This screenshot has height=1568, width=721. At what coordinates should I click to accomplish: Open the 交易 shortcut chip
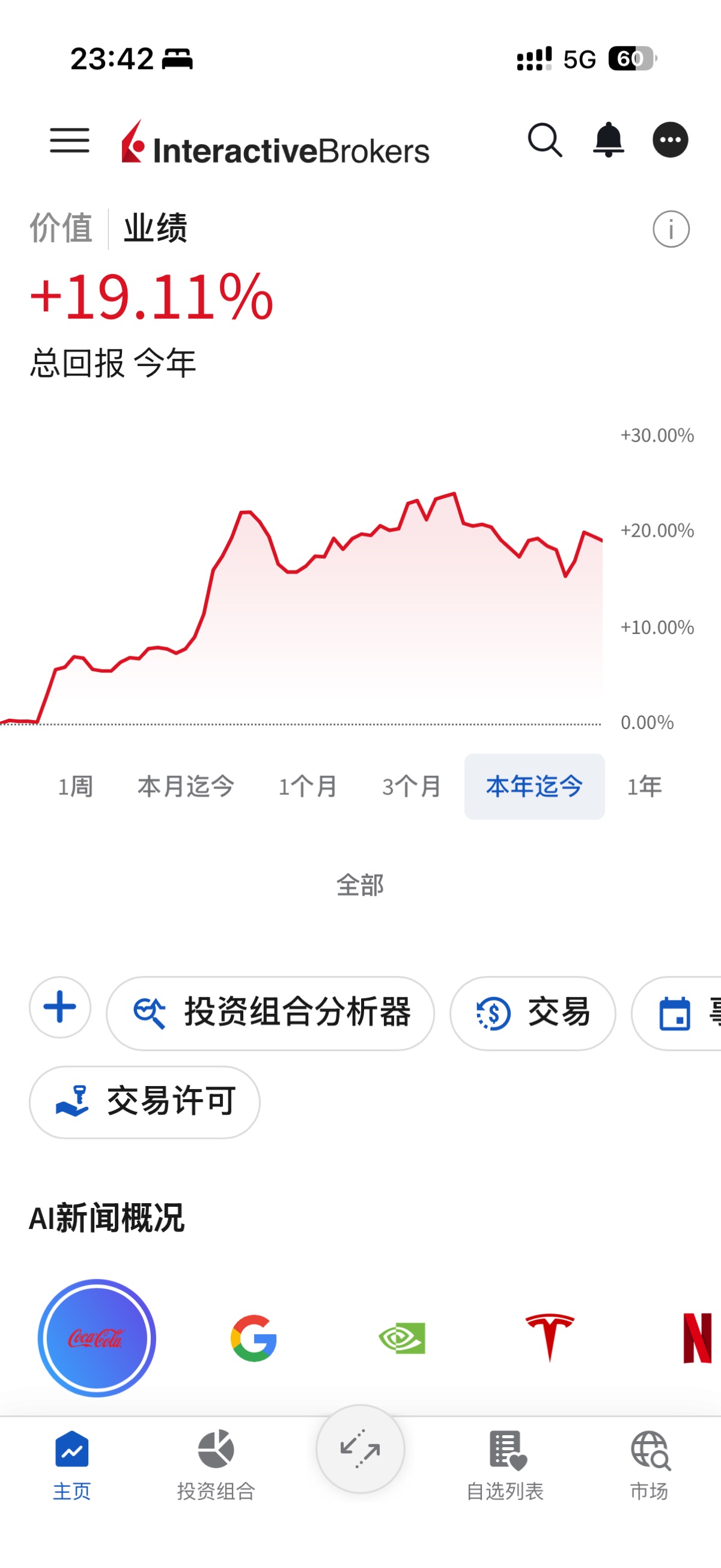[532, 1013]
